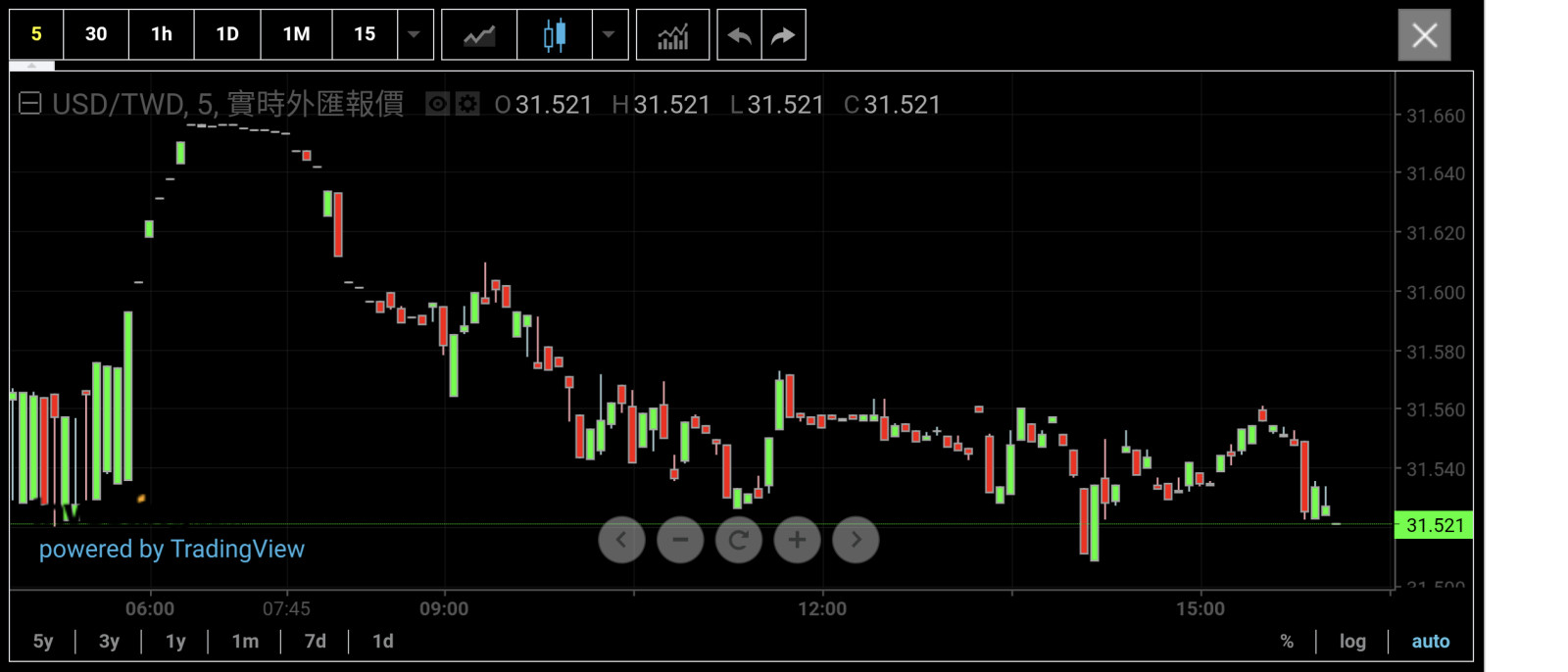The image size is (1568, 672).
Task: Set interval to 1M
Action: (x=296, y=34)
